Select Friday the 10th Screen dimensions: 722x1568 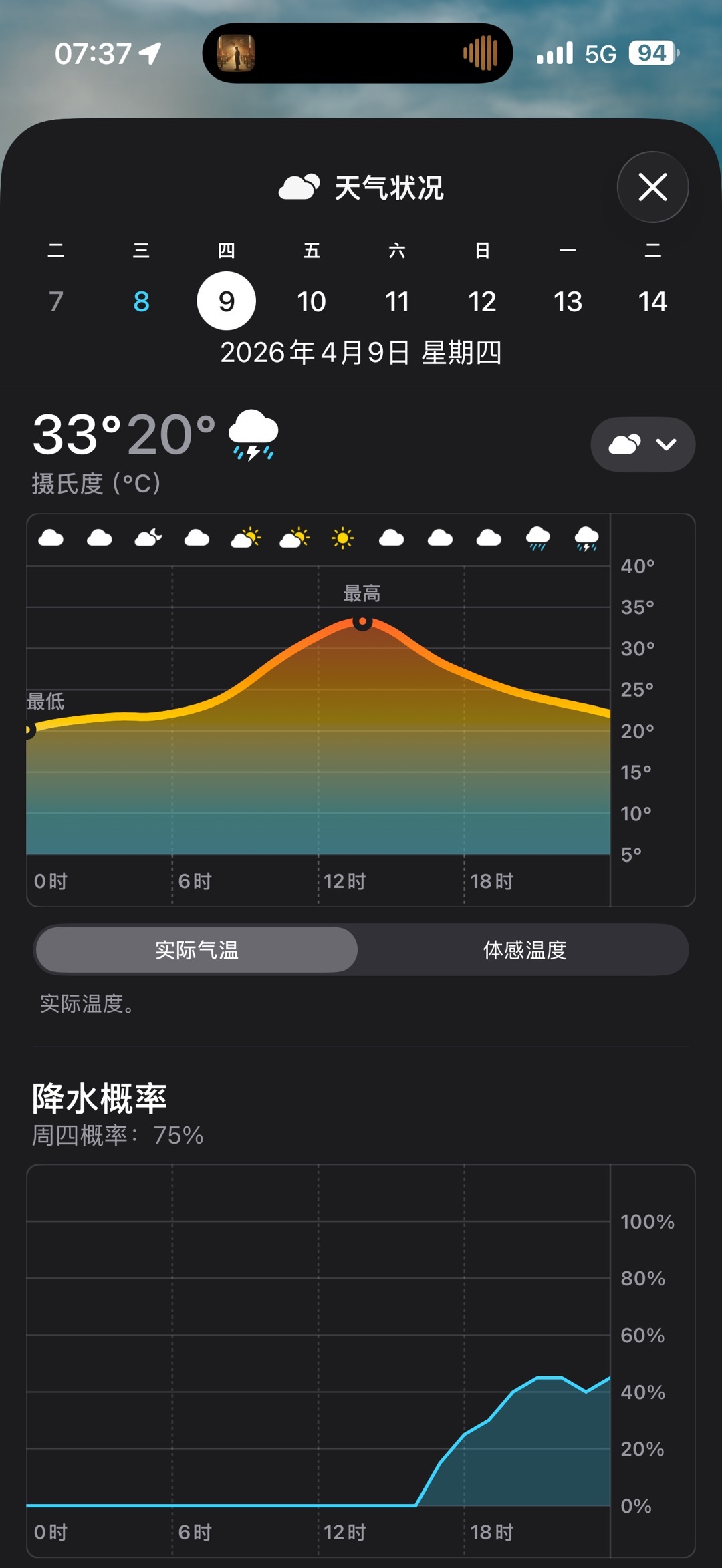[x=312, y=301]
